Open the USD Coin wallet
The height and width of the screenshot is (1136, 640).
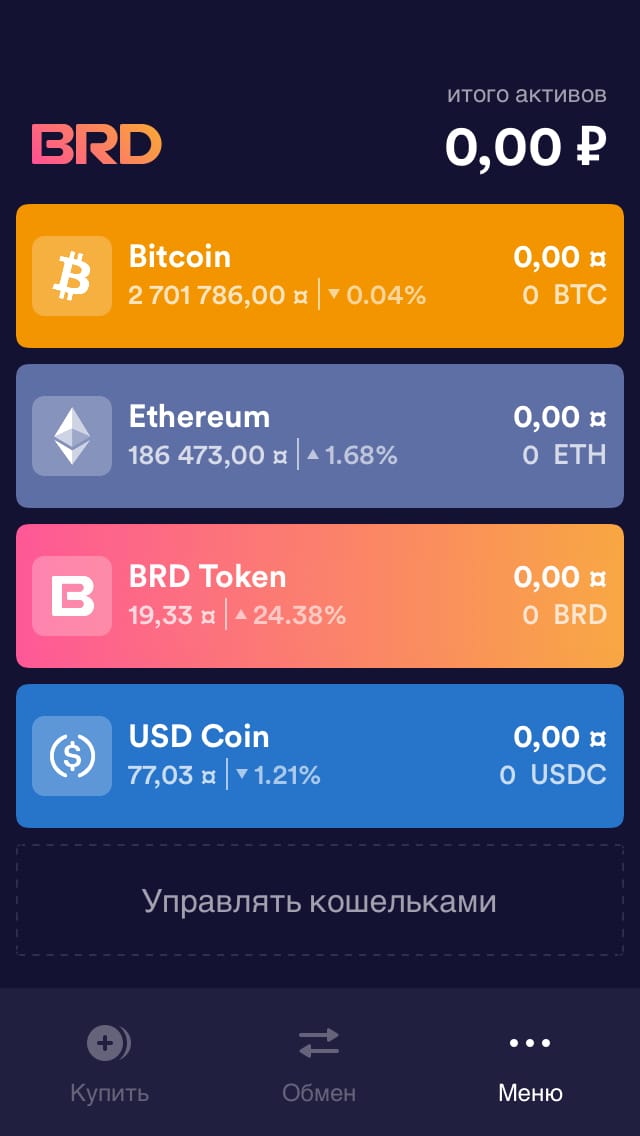[320, 756]
